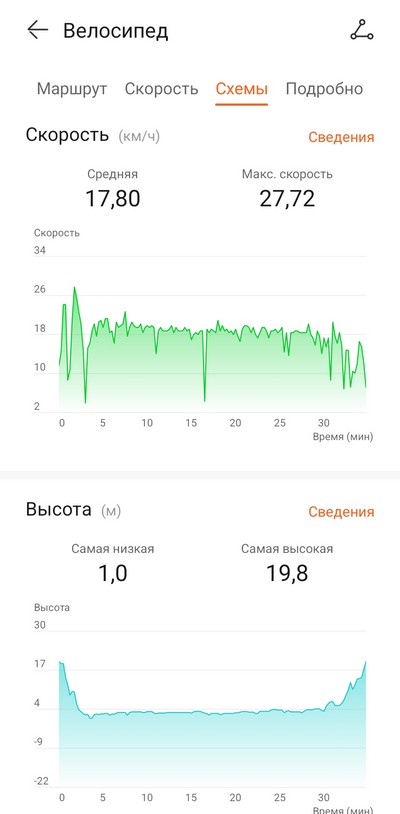Switch to the Скорость tab
400x814 pixels.
[161, 89]
